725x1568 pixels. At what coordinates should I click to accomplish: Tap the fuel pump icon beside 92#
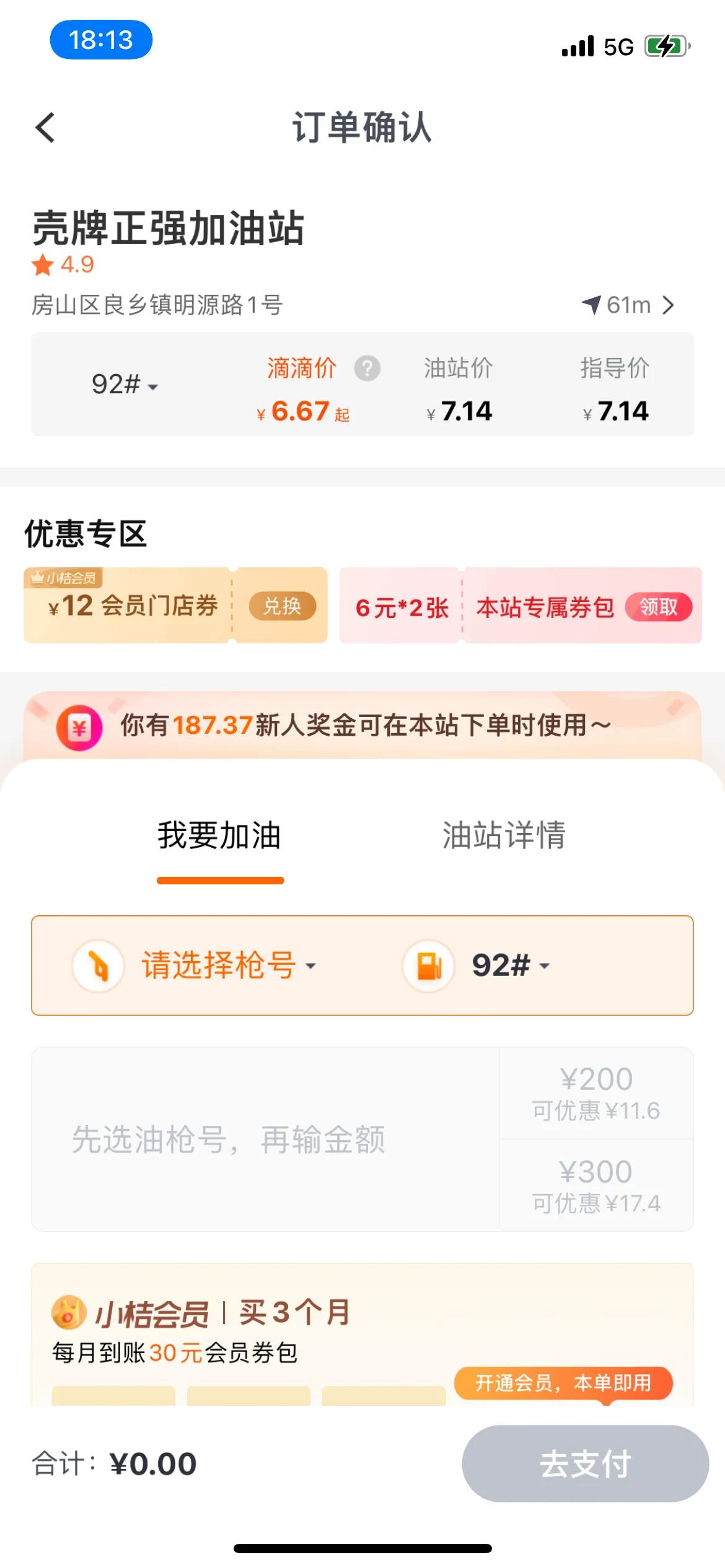429,964
